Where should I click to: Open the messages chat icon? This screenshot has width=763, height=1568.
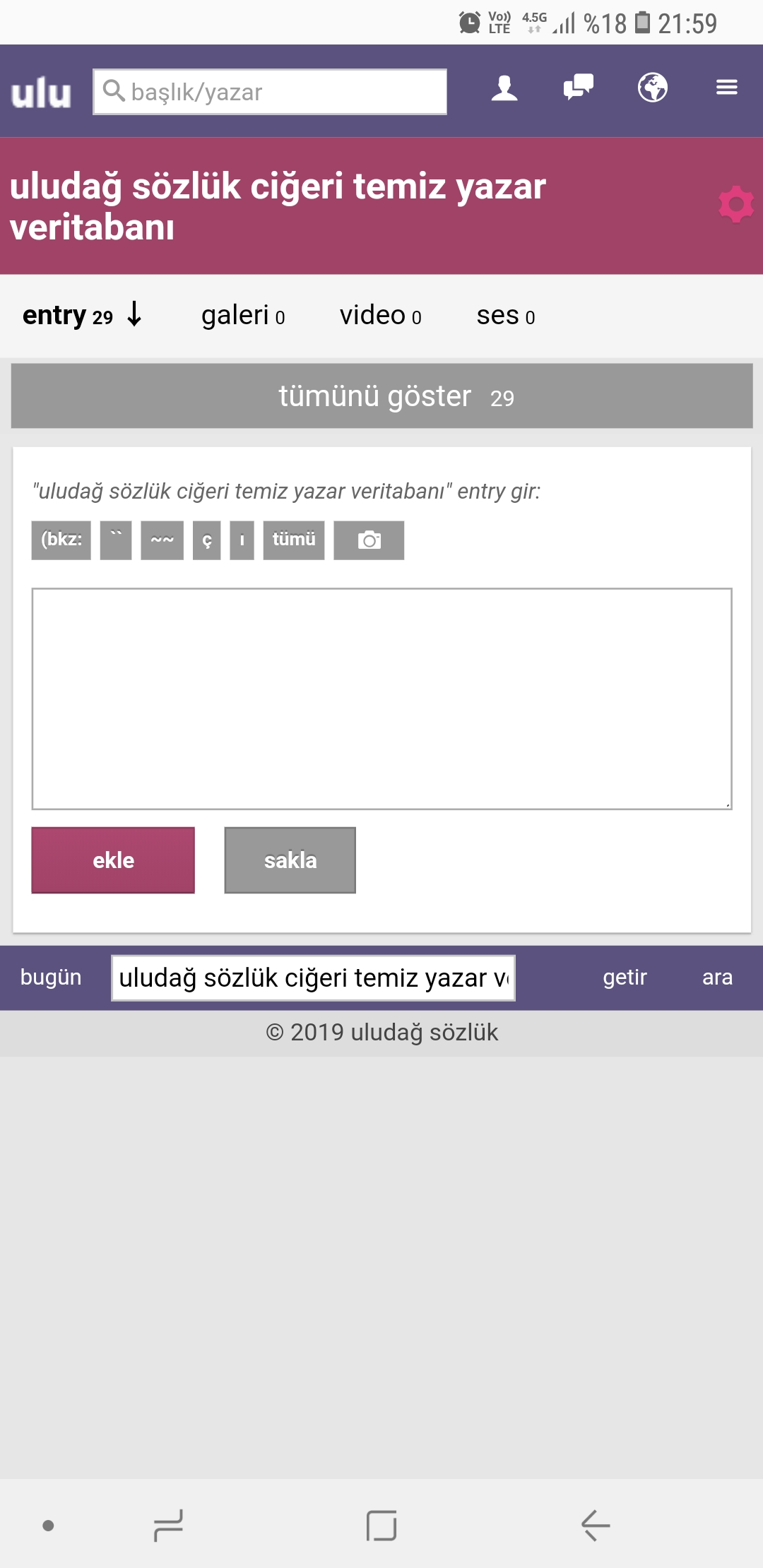[578, 88]
